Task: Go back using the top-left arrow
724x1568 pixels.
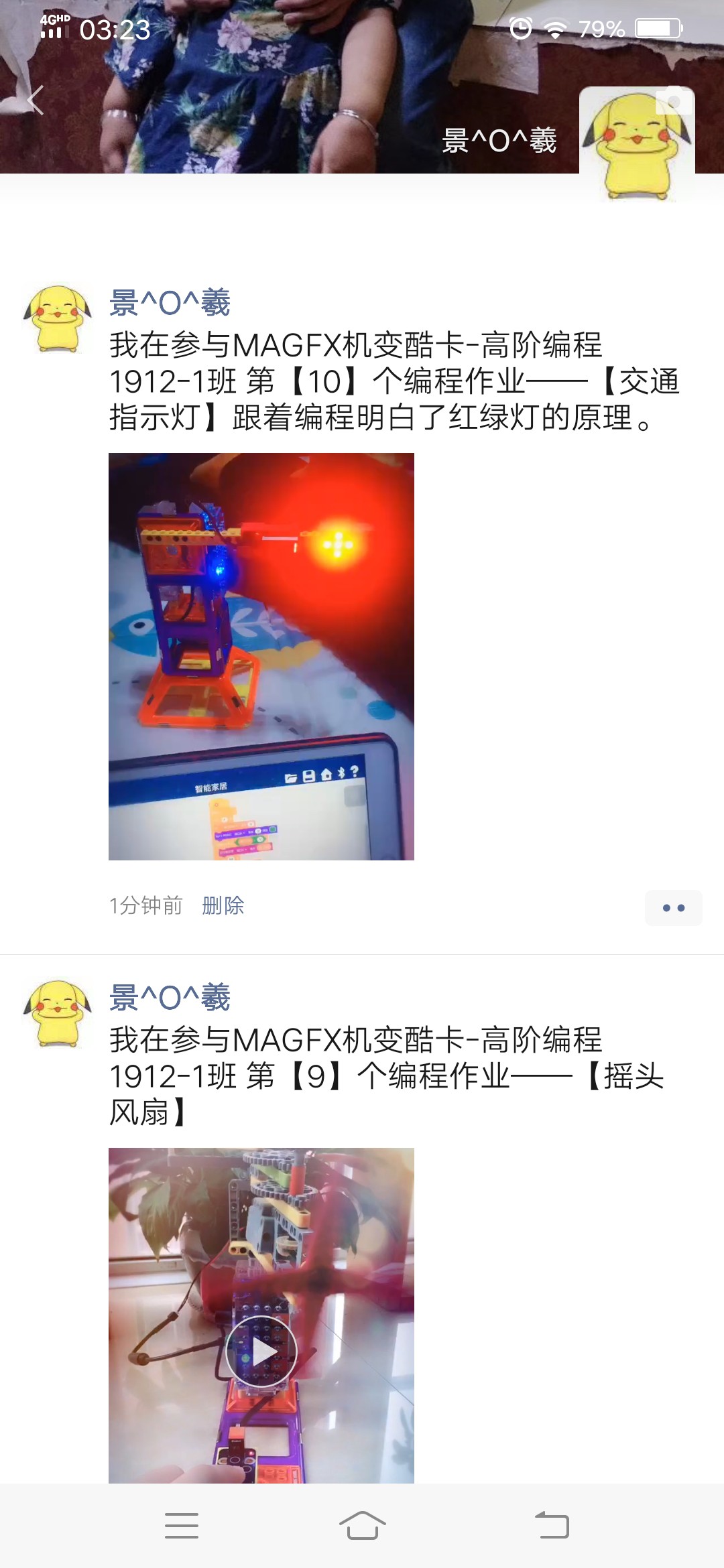Action: [36, 101]
